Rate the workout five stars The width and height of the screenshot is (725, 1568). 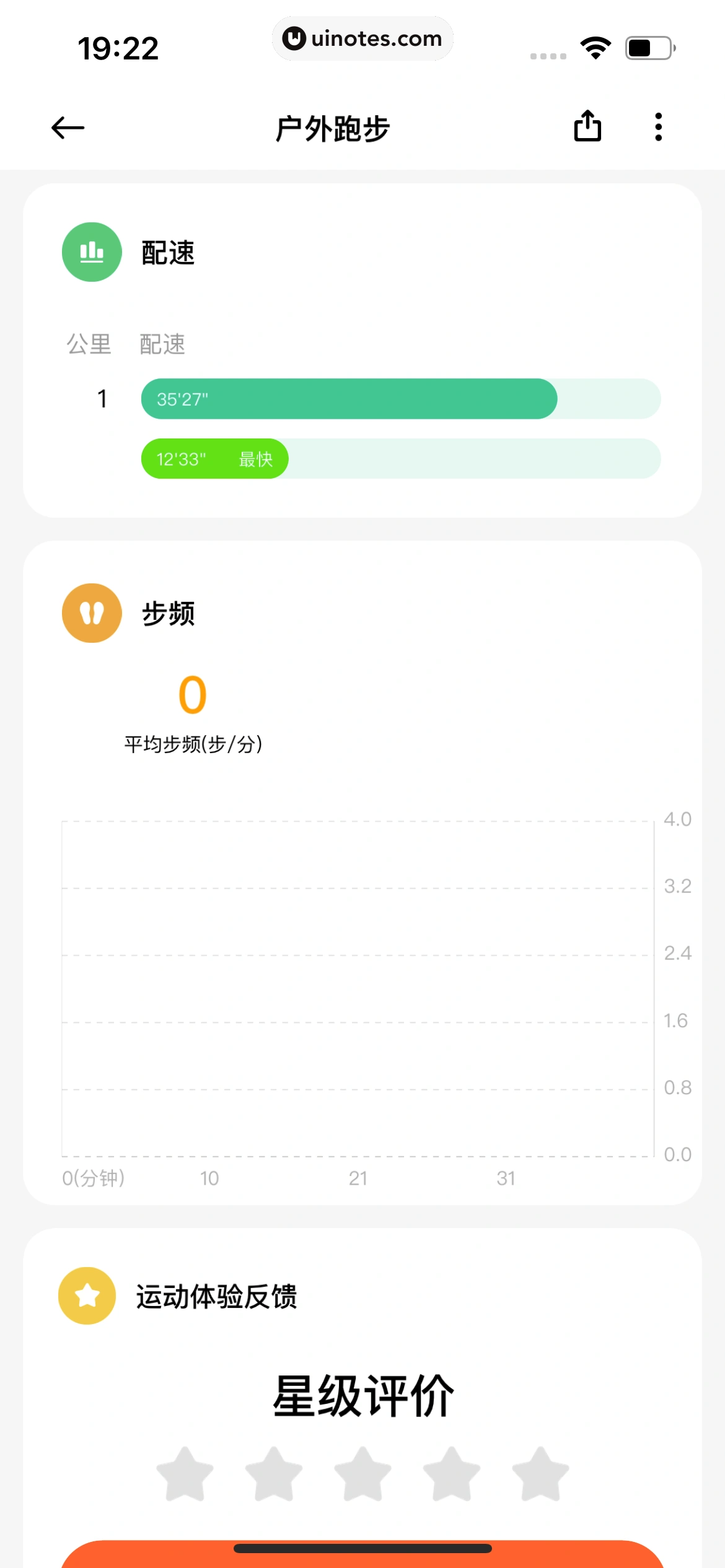pos(540,1474)
